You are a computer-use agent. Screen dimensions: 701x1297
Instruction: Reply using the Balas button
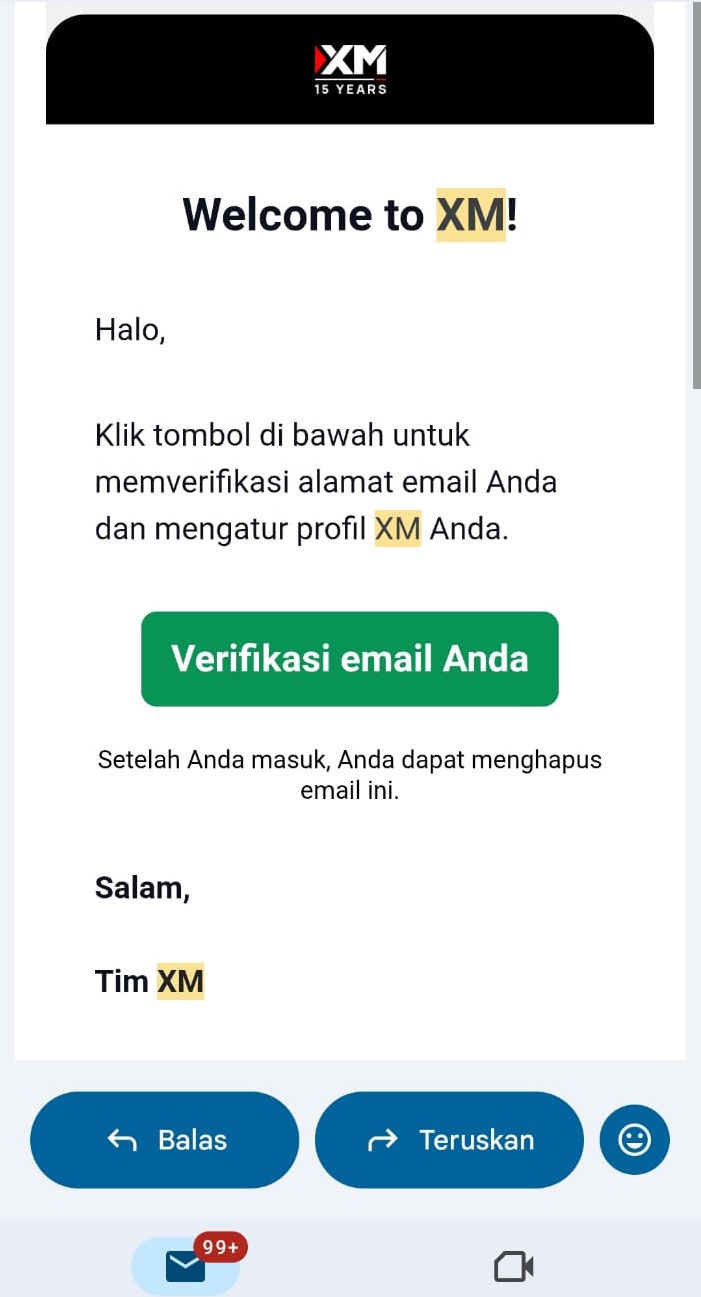tap(165, 1140)
